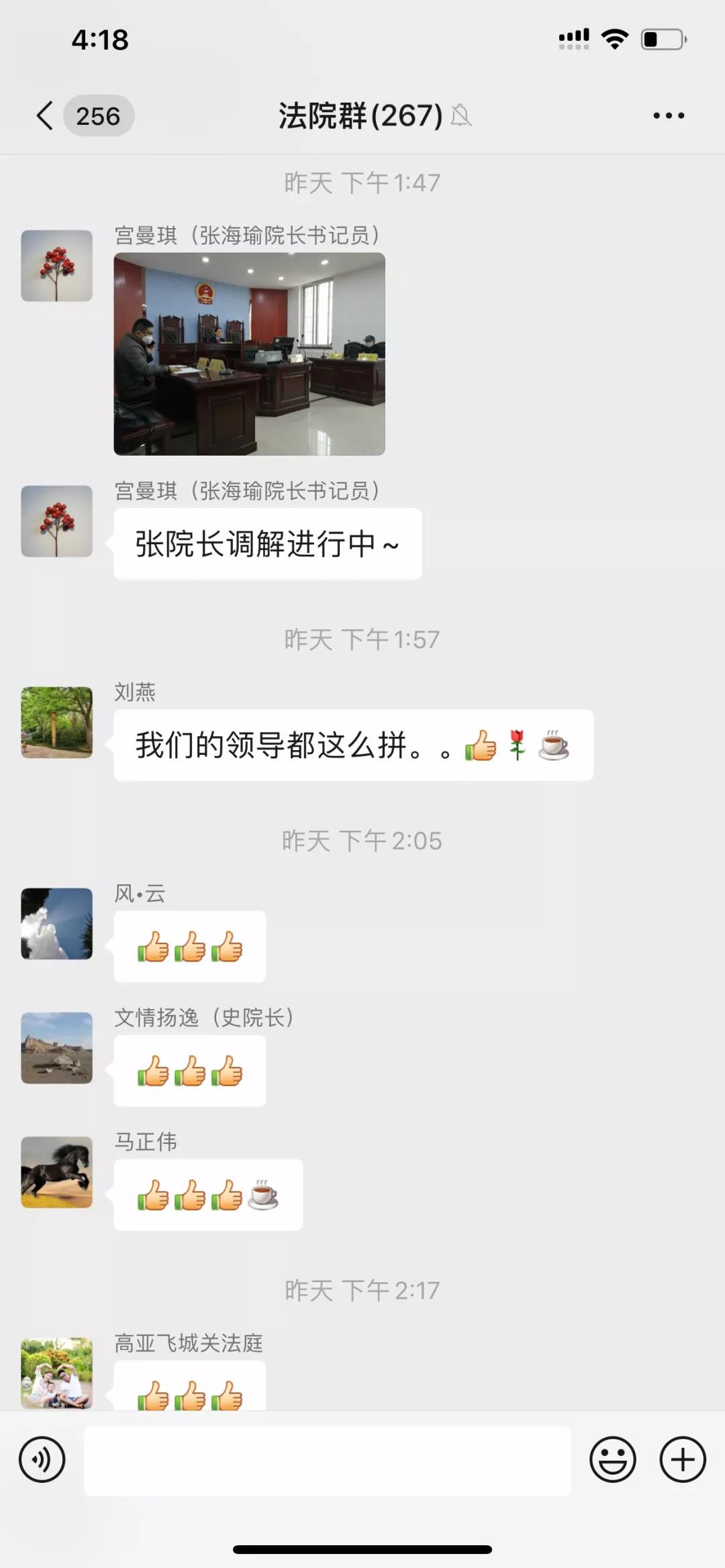View 刘燕's profile avatar
This screenshot has height=1568, width=725.
coord(56,722)
